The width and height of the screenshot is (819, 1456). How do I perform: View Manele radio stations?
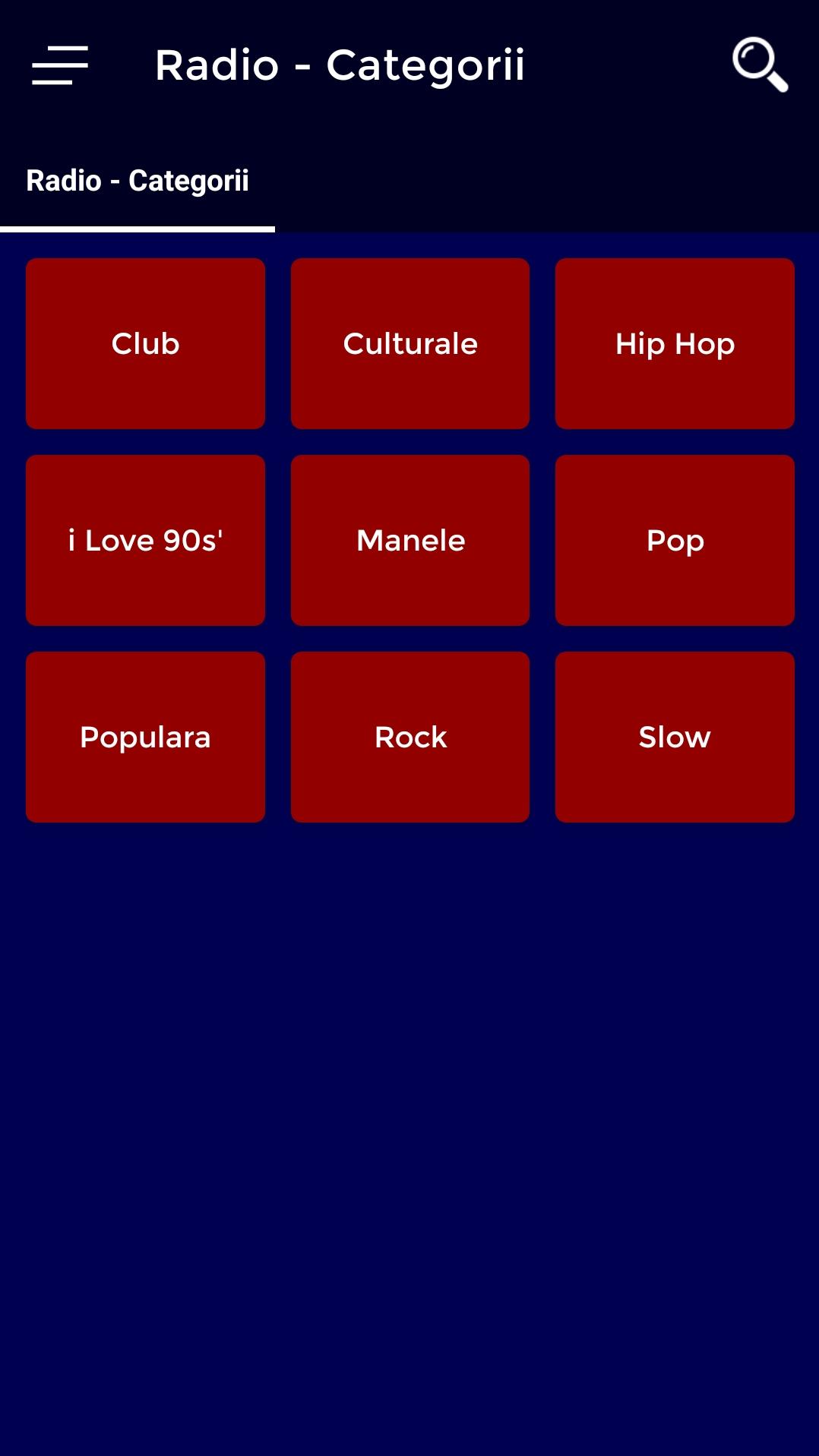[x=410, y=540]
